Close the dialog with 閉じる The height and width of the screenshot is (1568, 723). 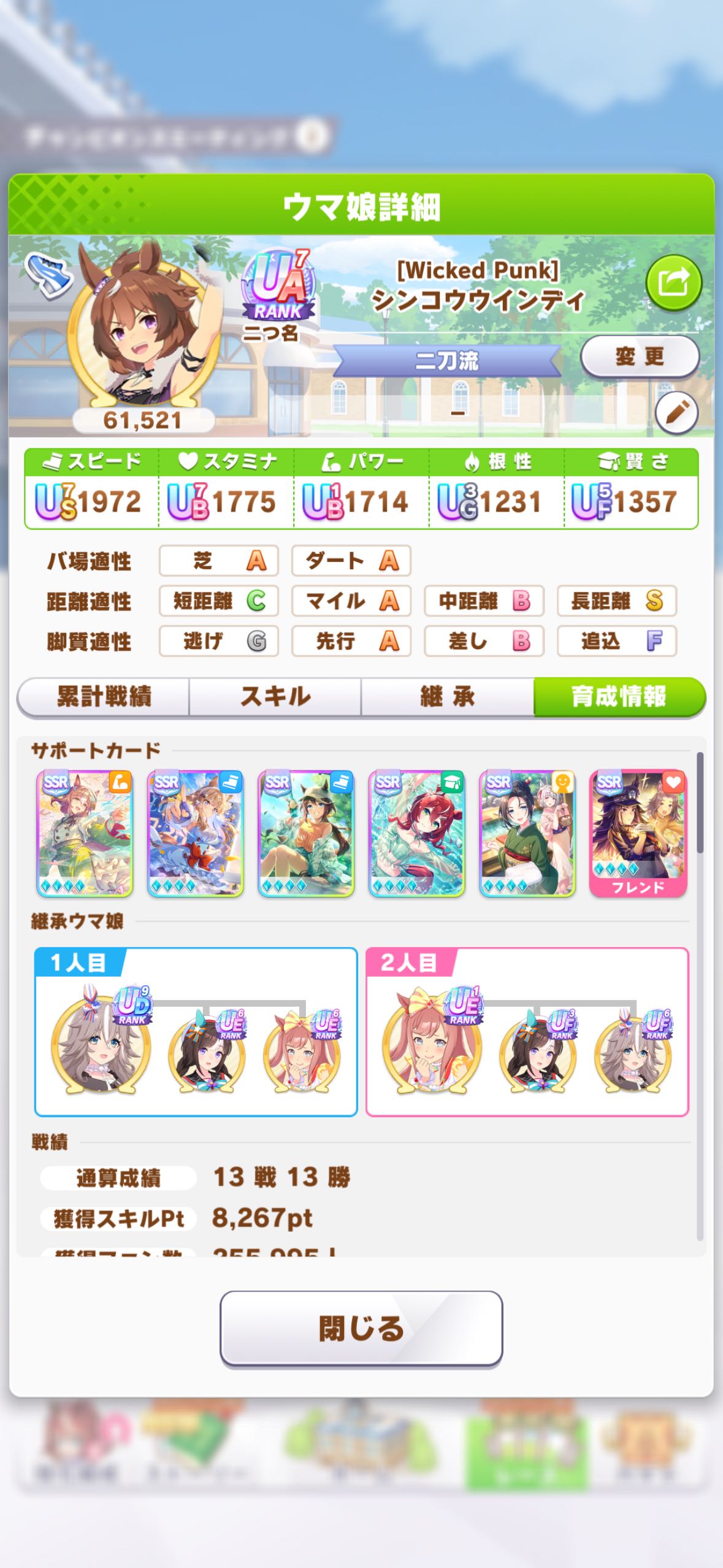click(361, 1329)
